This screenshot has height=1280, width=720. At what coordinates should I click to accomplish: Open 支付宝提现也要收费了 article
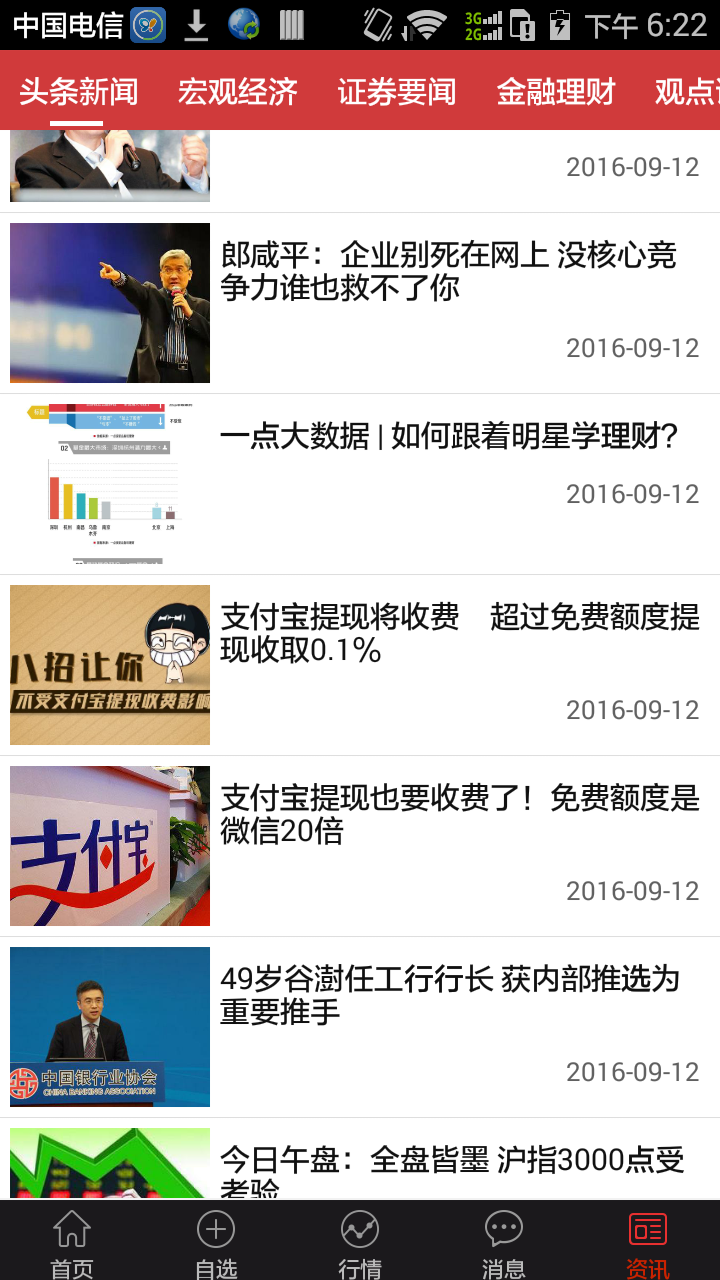(x=458, y=814)
